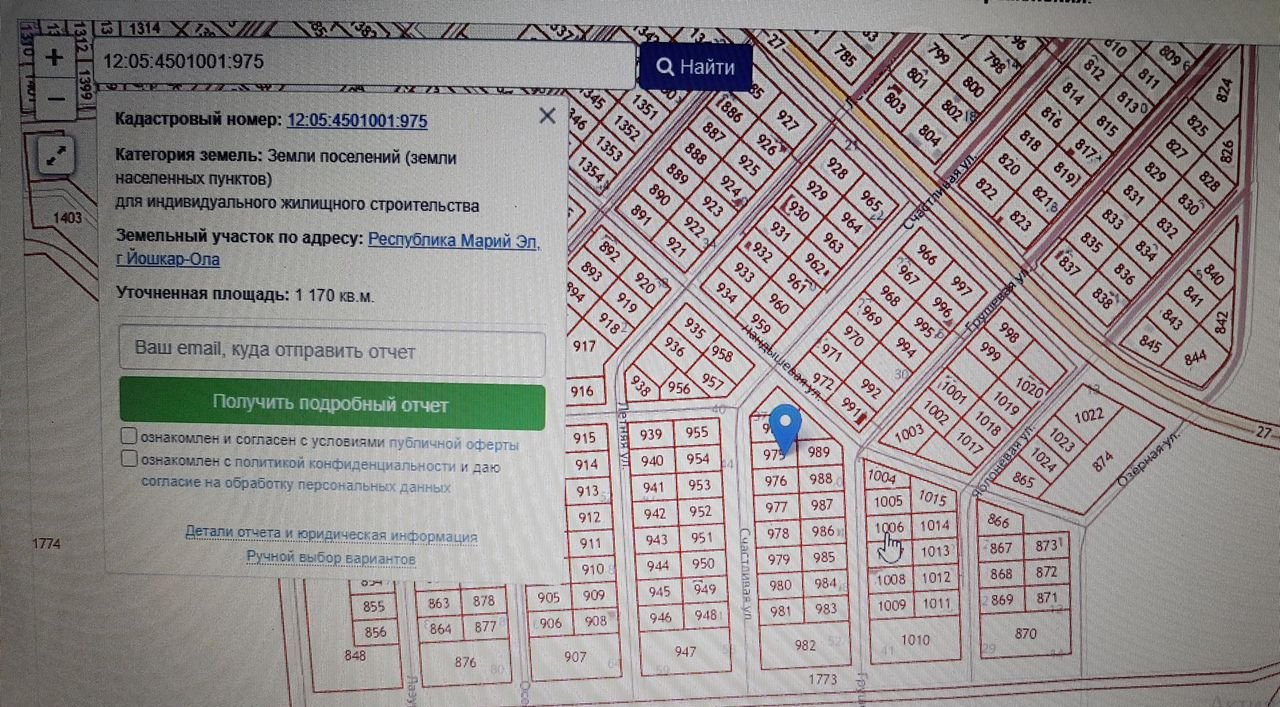Tap the cadastral number search field
This screenshot has width=1280, height=707.
364,63
